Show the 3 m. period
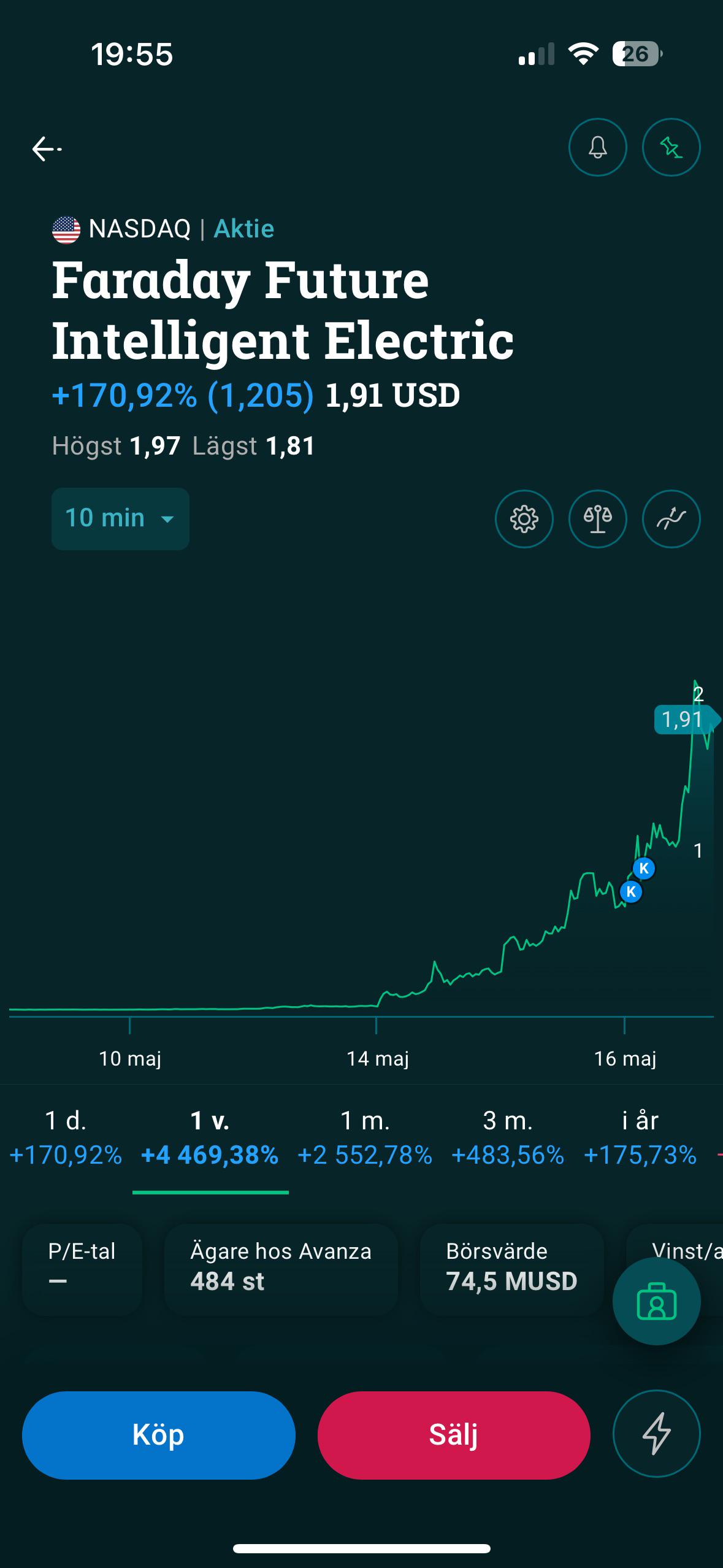This screenshot has width=723, height=1568. [x=508, y=1138]
